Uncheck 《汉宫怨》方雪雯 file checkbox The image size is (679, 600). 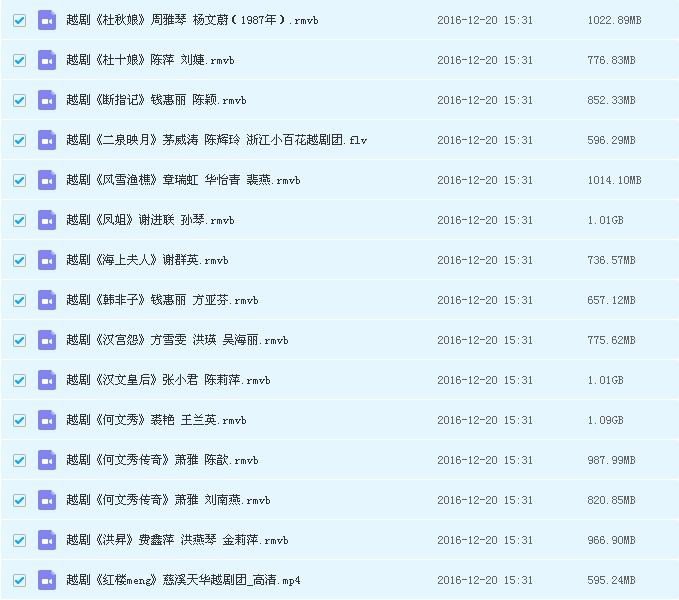click(x=19, y=340)
